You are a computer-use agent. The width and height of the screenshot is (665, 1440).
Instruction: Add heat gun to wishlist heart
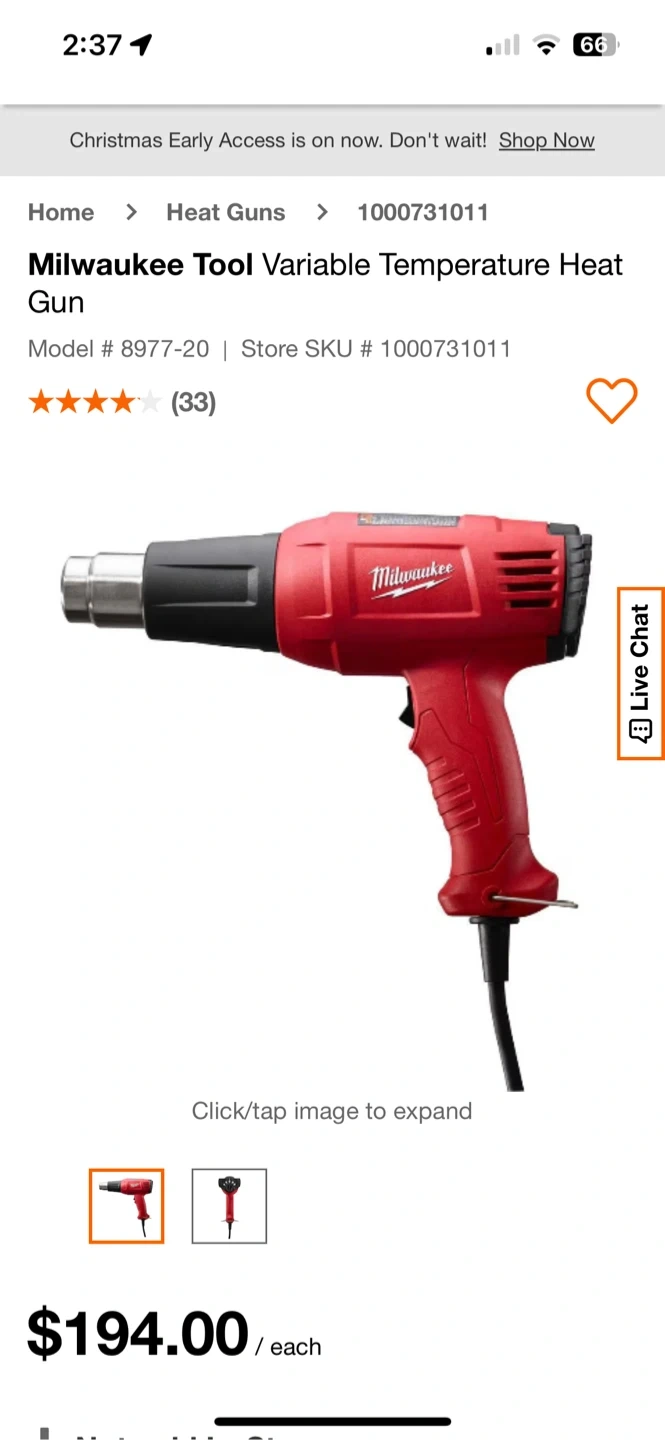(611, 401)
